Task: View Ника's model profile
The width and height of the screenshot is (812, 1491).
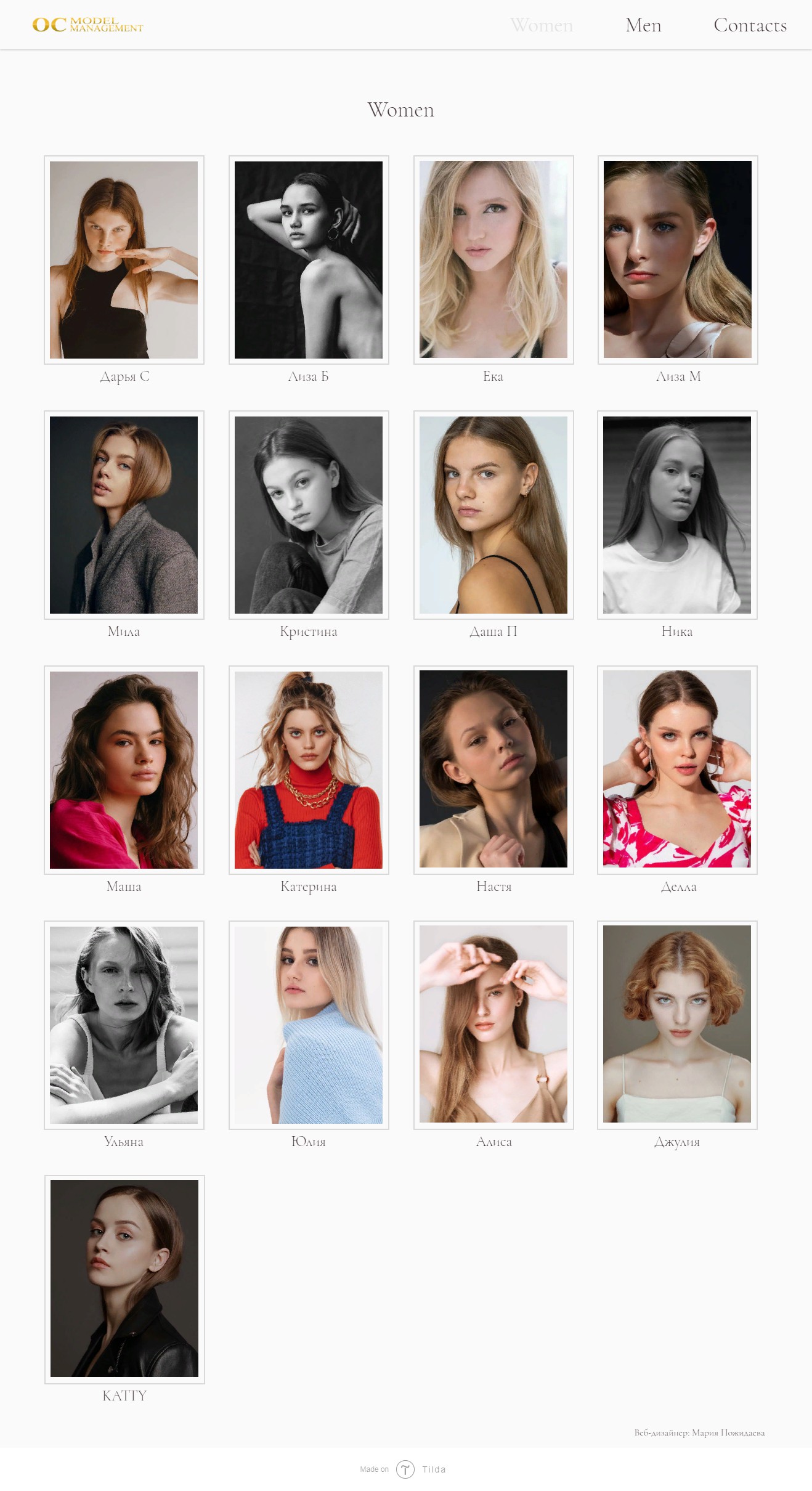Action: point(677,514)
